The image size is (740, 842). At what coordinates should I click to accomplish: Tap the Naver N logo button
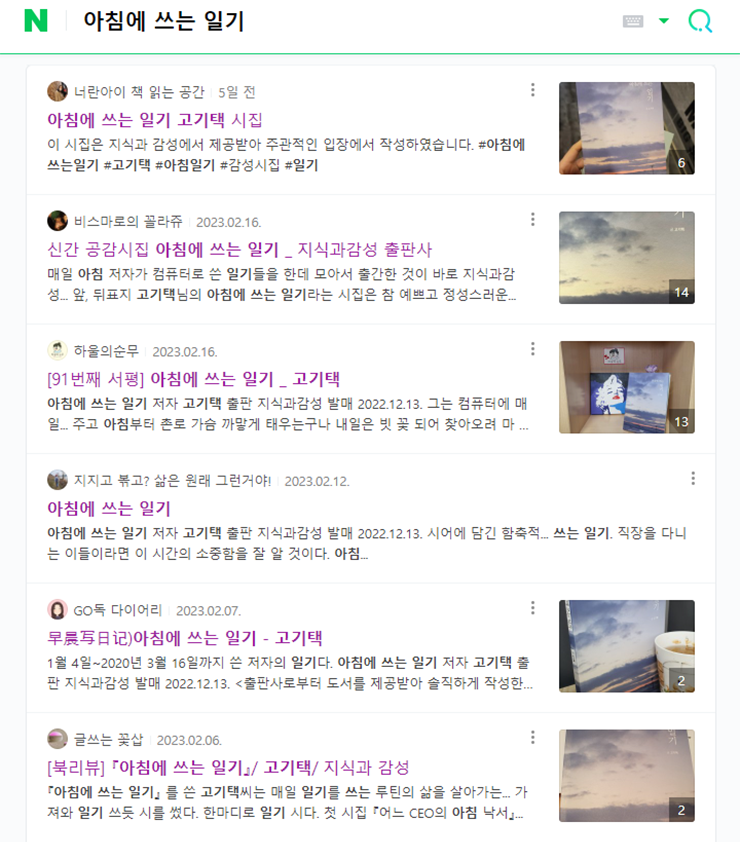[37, 21]
